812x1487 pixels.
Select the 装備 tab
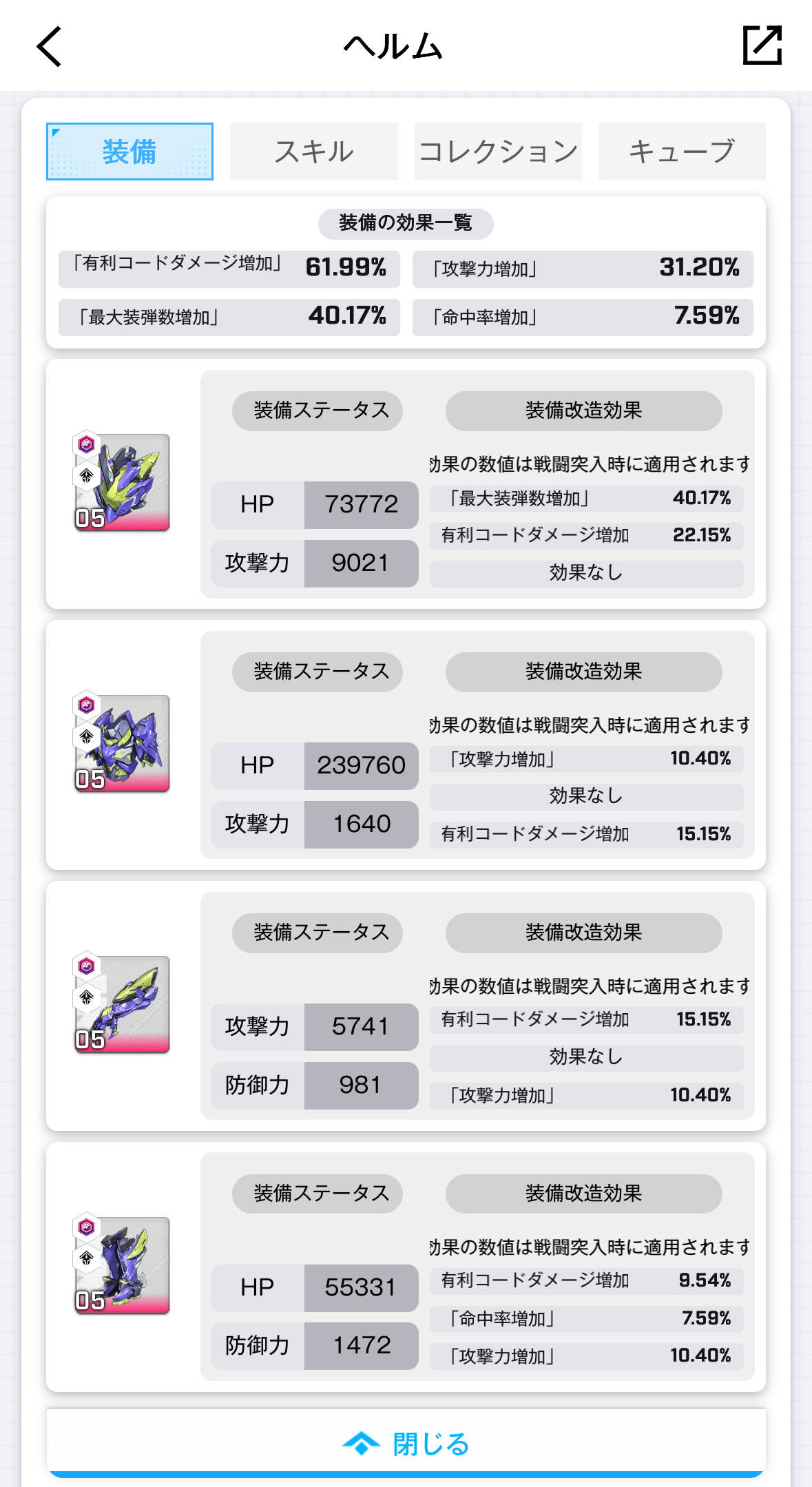129,152
